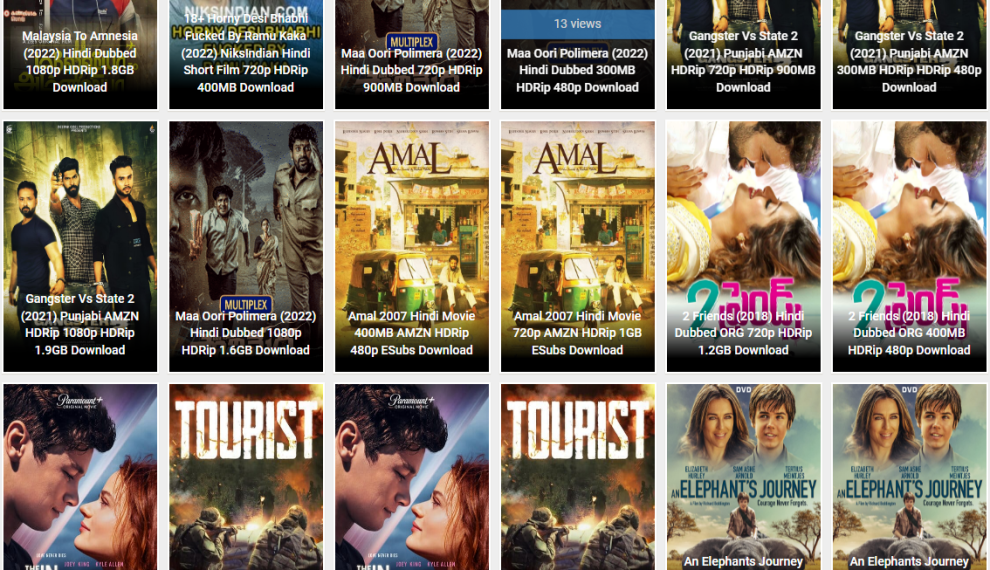
Task: Open Malaysia To Amnesia 1080p HDRip card
Action: point(80,61)
